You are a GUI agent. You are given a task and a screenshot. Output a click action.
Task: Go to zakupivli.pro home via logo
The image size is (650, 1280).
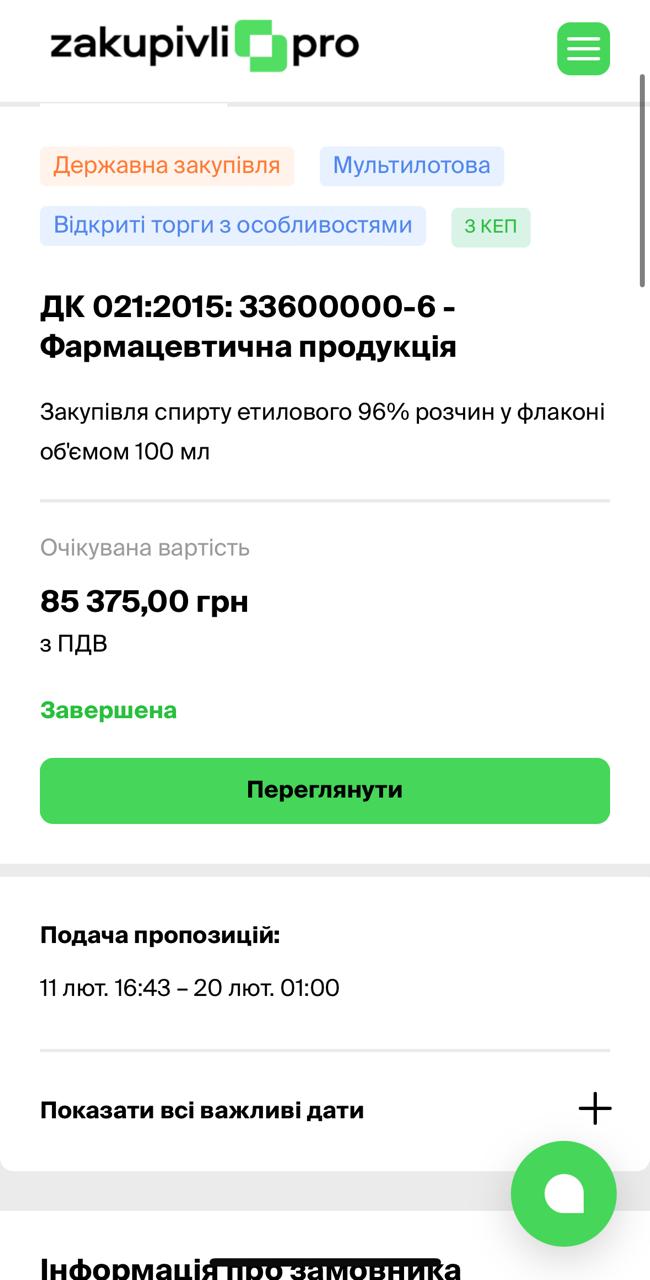(204, 46)
